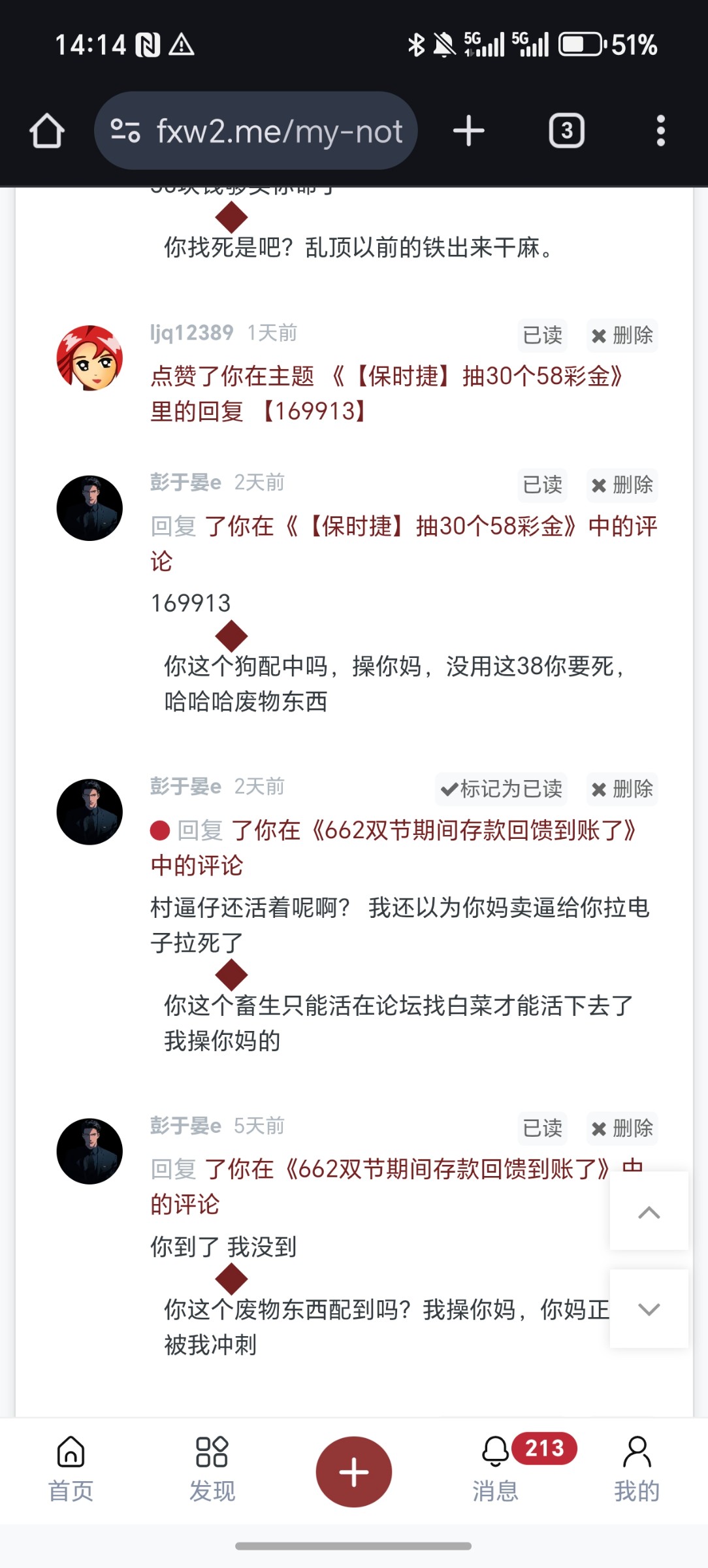
Task: Open site settings via the tune icon
Action: 126,130
